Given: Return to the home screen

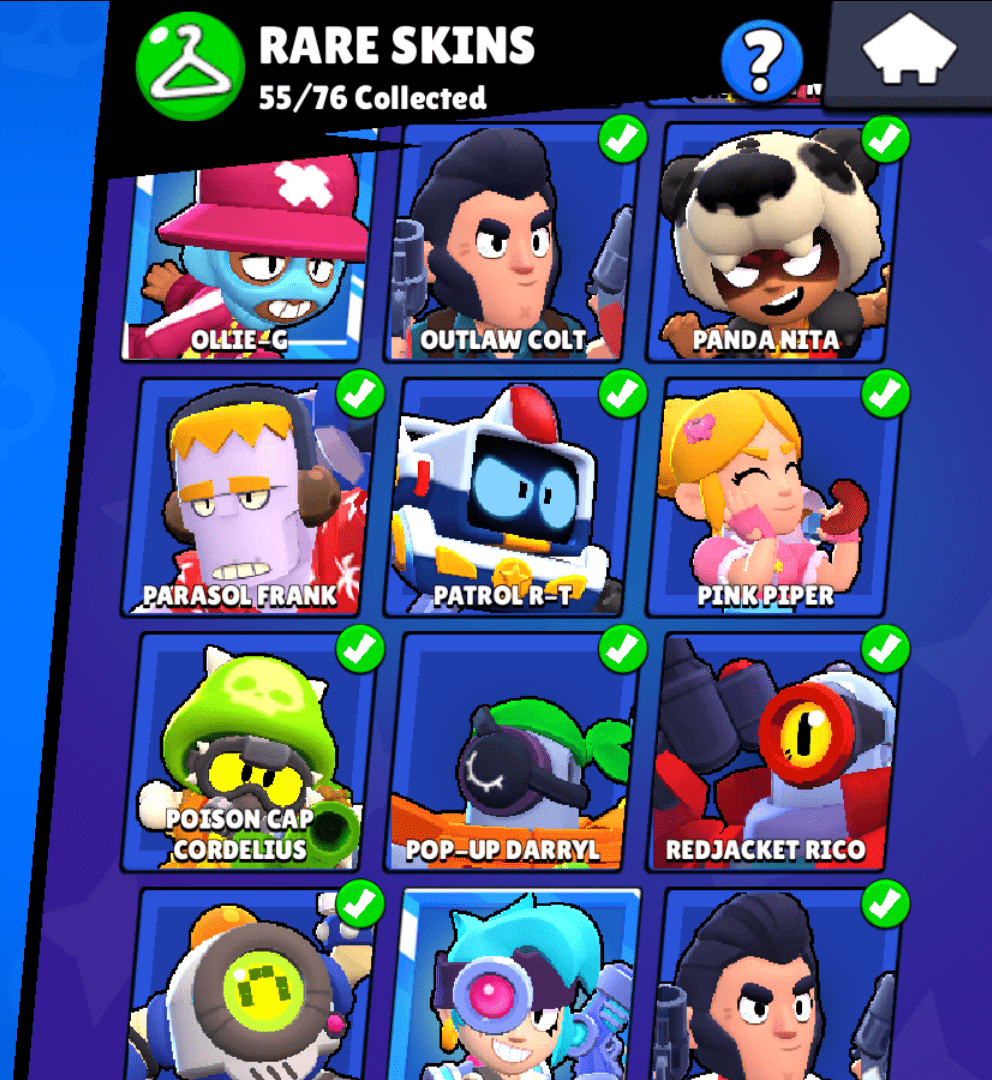Looking at the screenshot, I should pos(909,52).
